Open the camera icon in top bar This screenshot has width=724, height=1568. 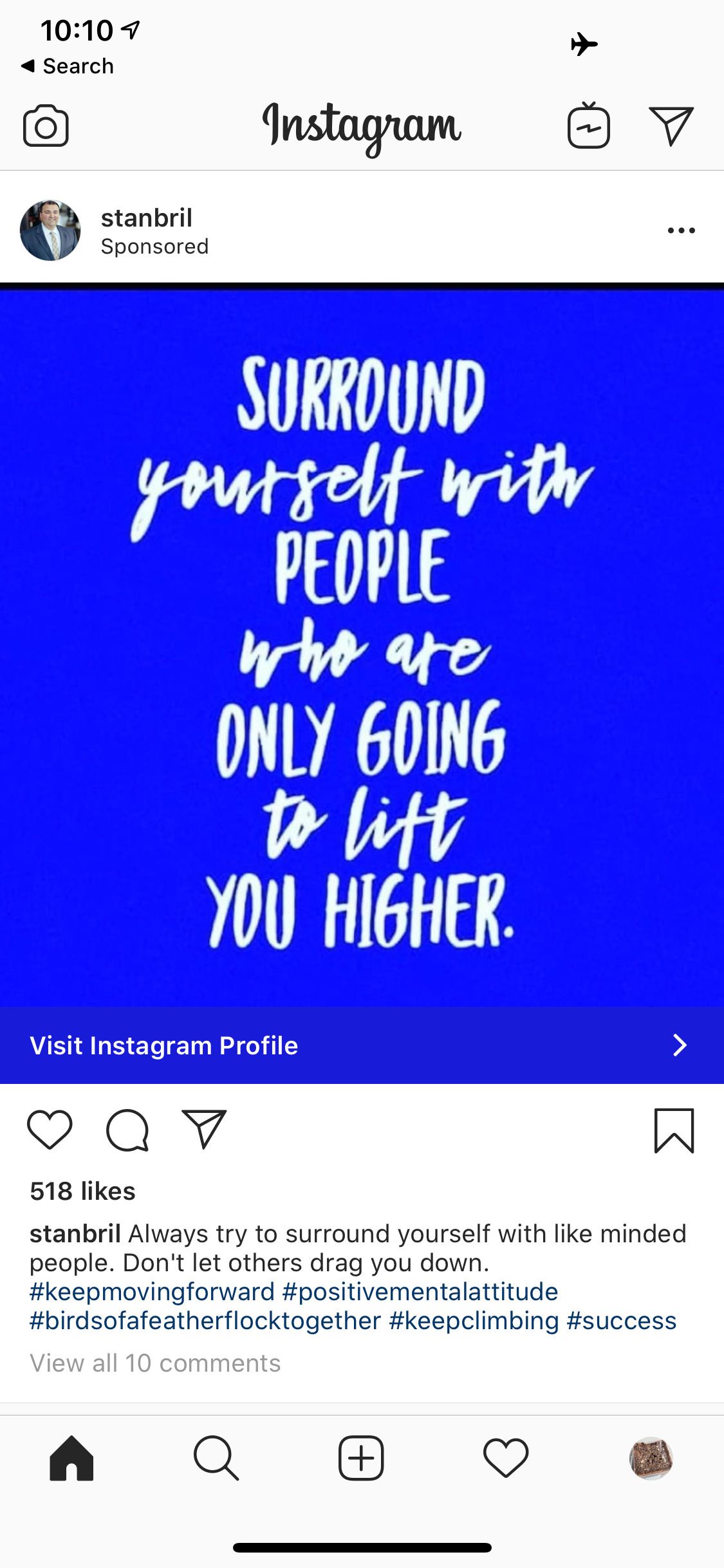click(x=46, y=126)
